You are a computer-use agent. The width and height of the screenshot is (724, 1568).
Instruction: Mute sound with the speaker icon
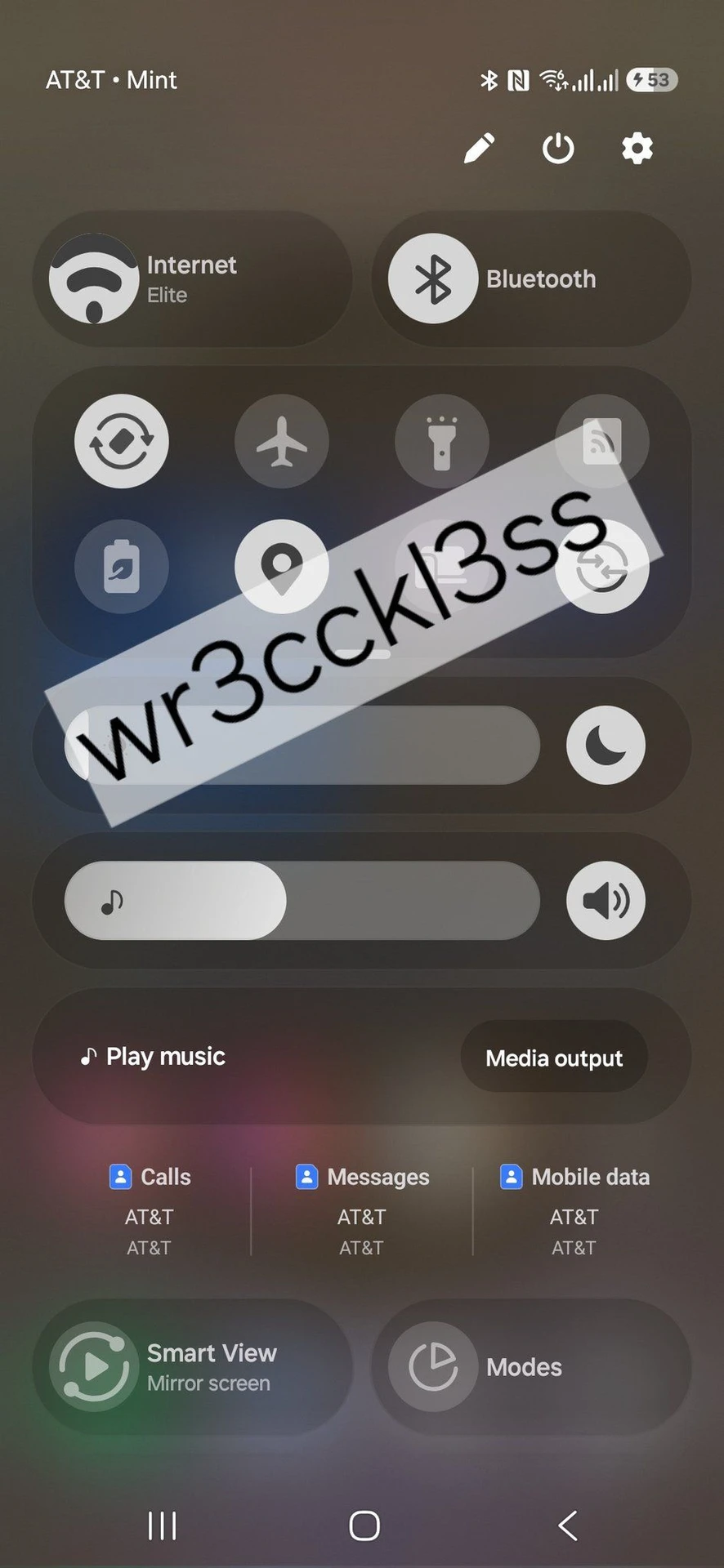tap(606, 901)
